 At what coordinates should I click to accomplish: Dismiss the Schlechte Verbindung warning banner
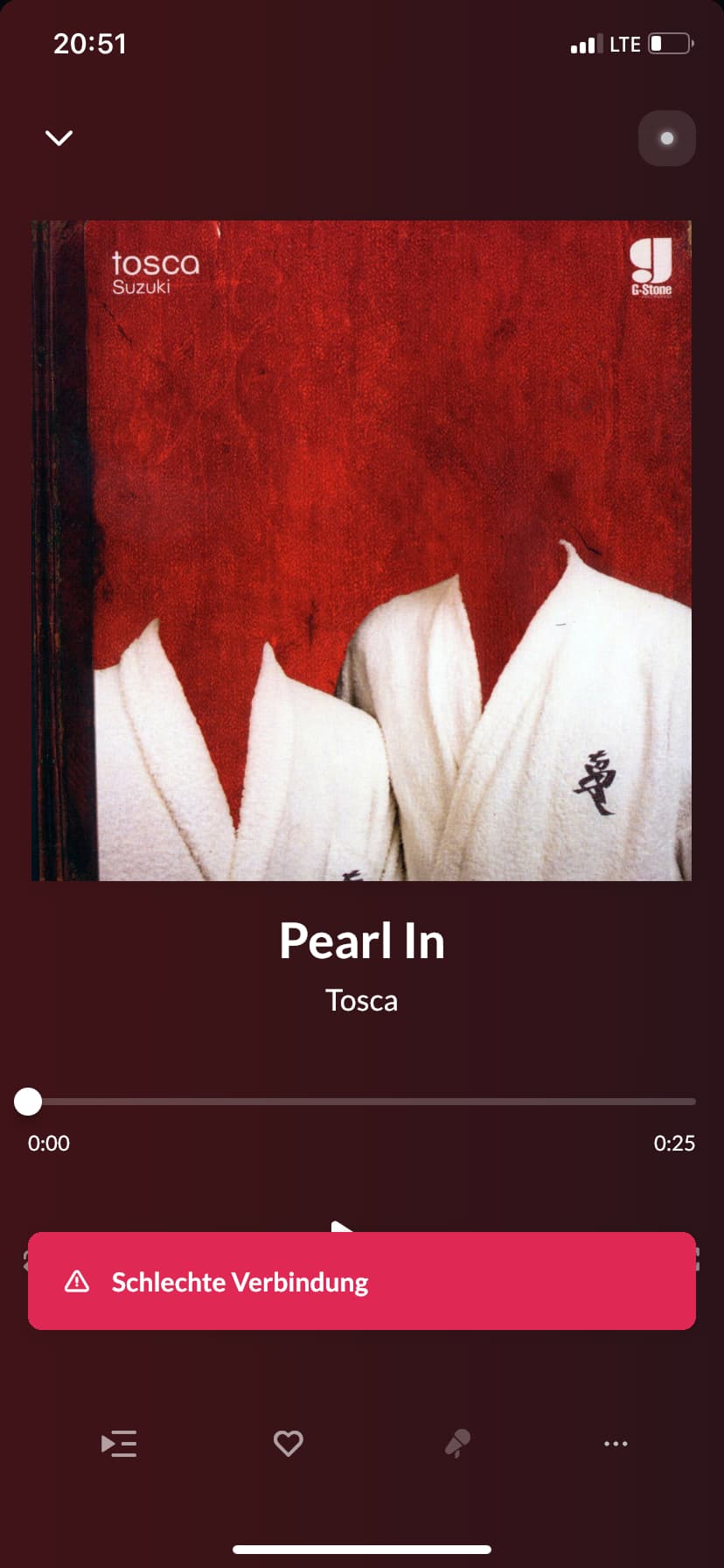361,1281
